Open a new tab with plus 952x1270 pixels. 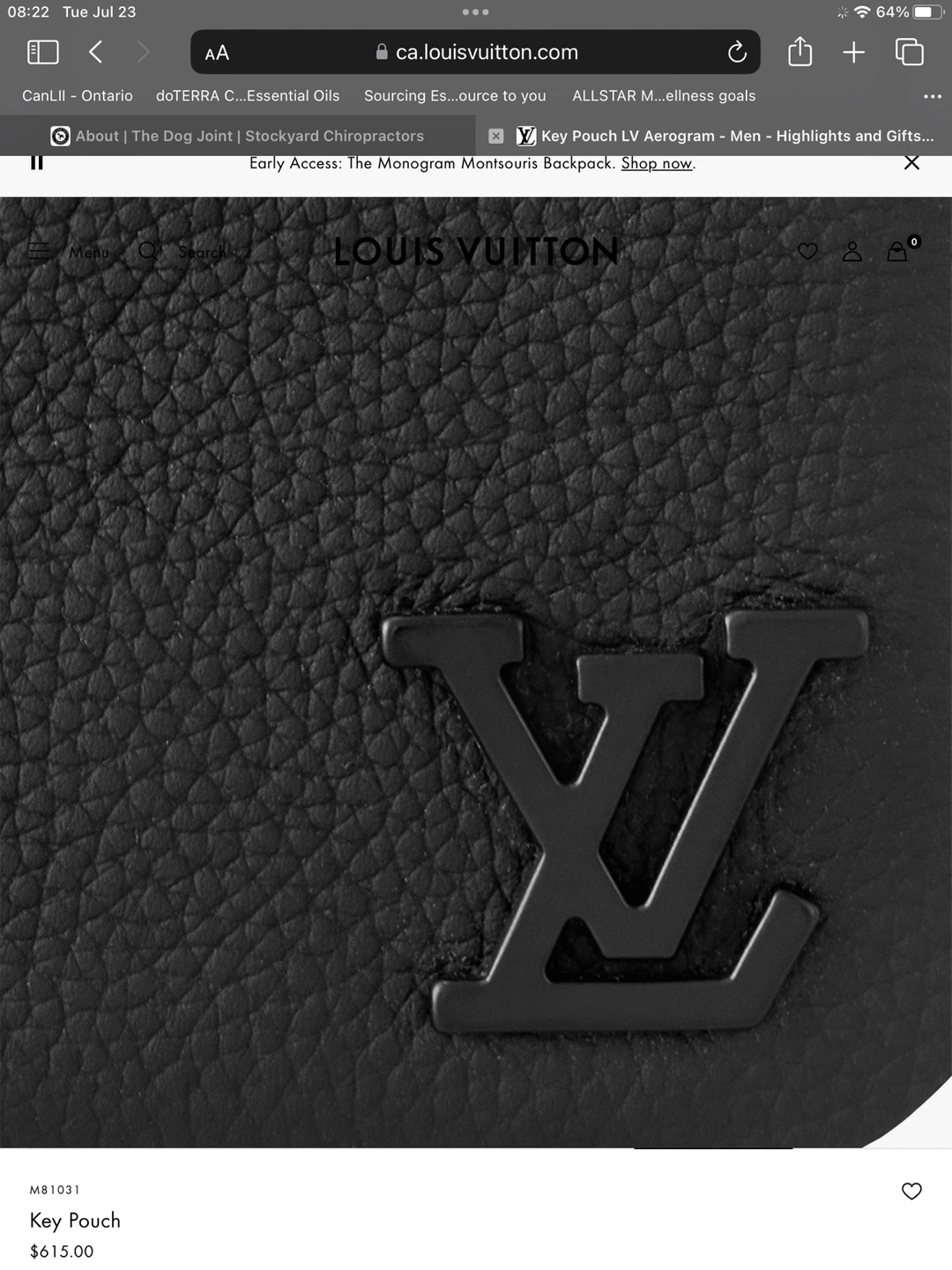tap(853, 52)
